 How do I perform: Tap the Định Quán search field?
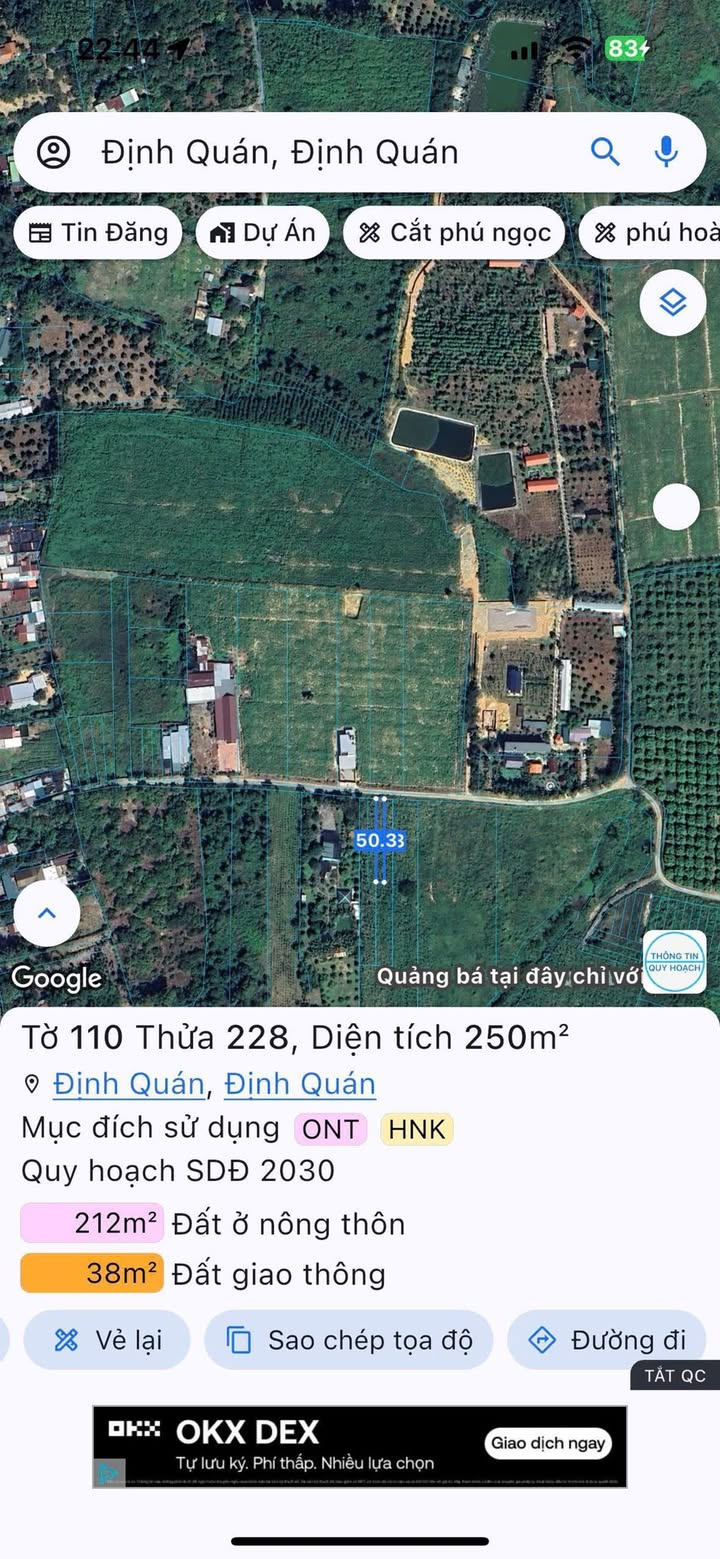300,152
